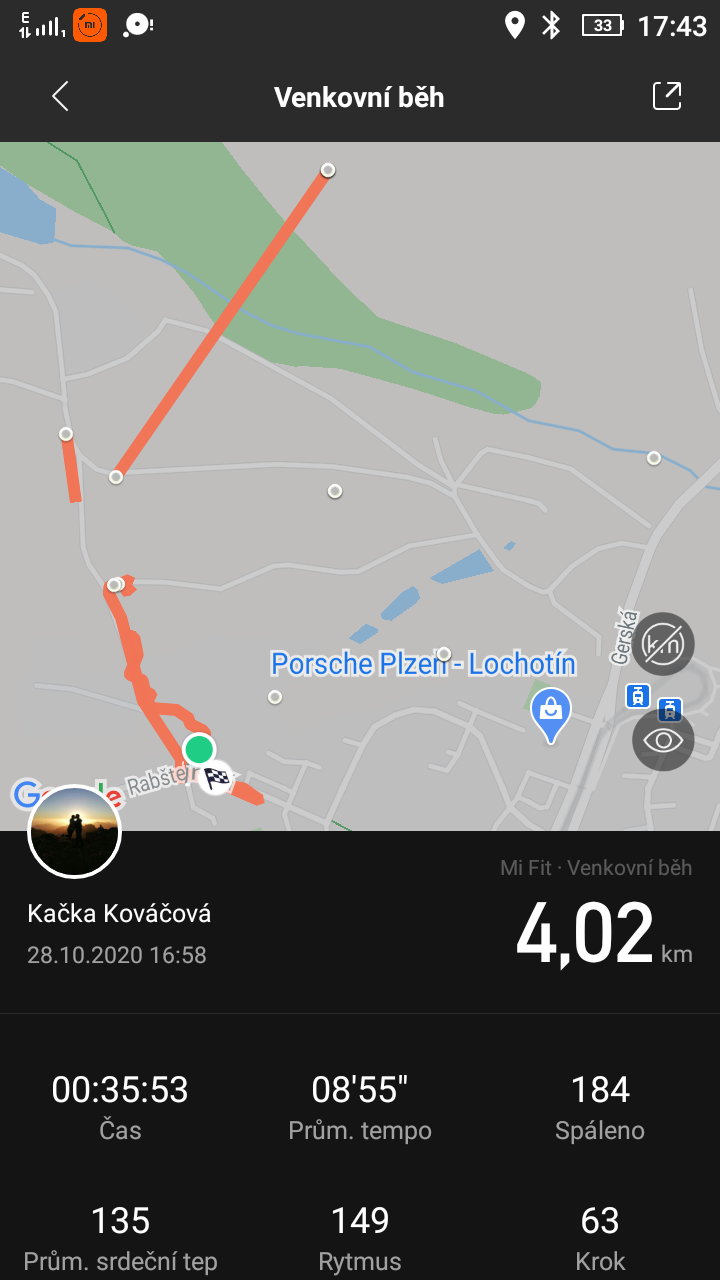Toggle kilometer markers on the map
This screenshot has height=1280, width=720.
point(663,643)
